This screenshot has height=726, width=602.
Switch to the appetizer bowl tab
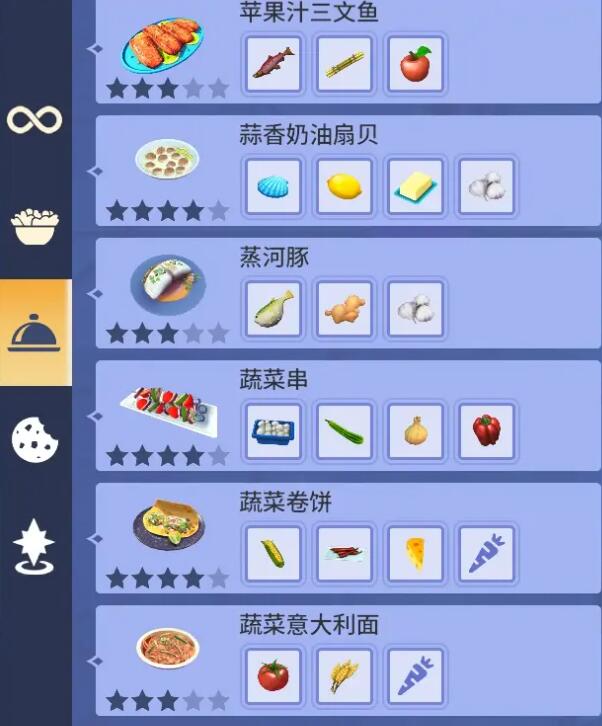35,226
